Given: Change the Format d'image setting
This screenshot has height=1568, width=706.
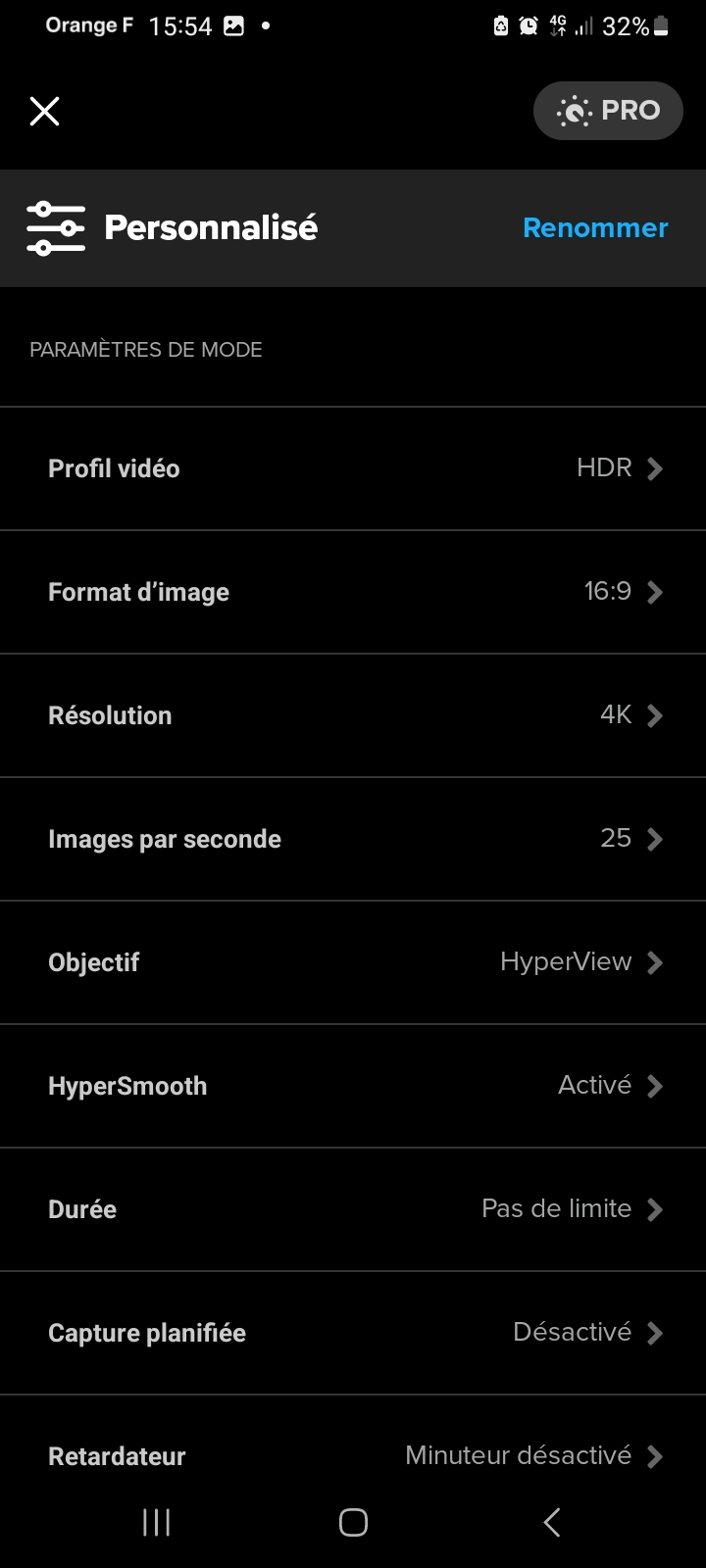Looking at the screenshot, I should (353, 592).
